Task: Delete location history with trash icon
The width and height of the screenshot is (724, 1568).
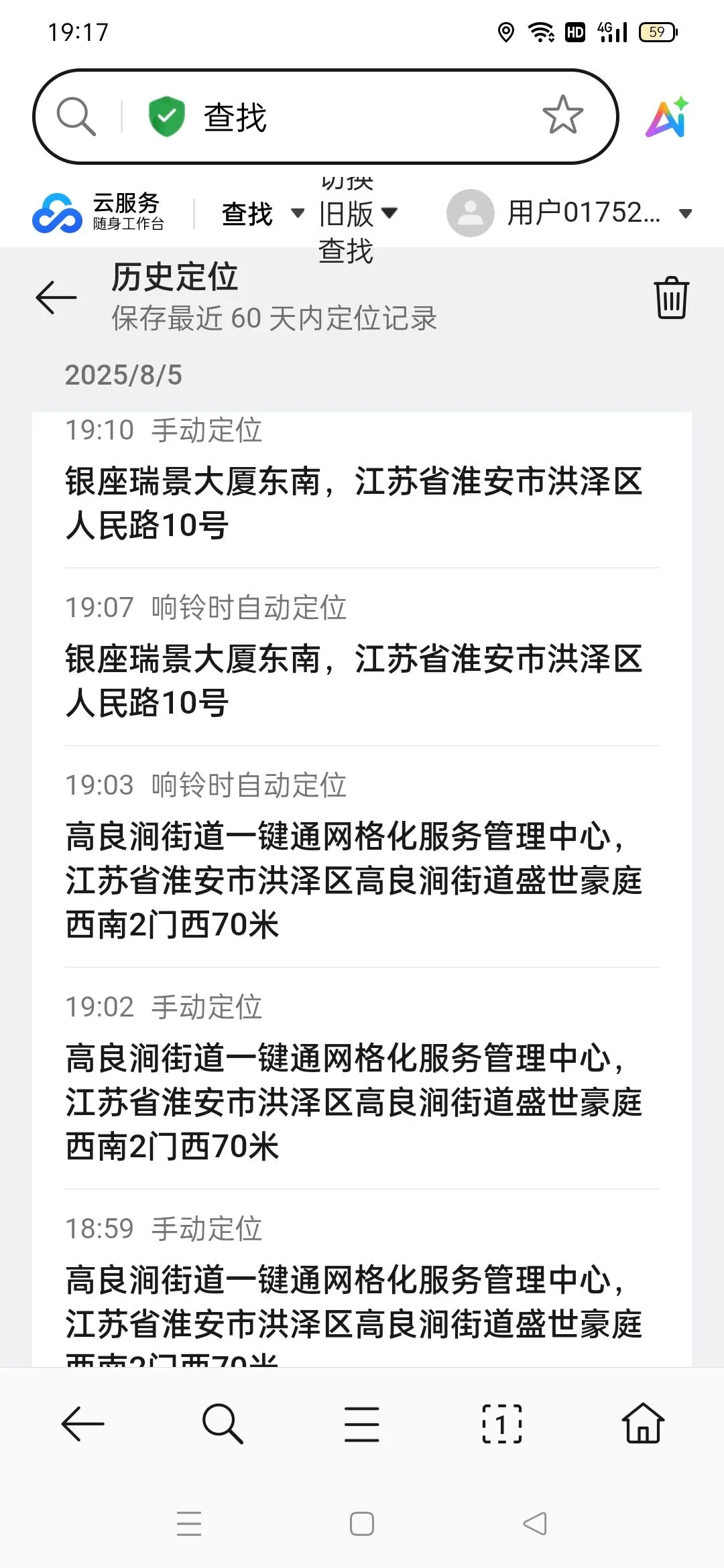Action: (x=671, y=298)
